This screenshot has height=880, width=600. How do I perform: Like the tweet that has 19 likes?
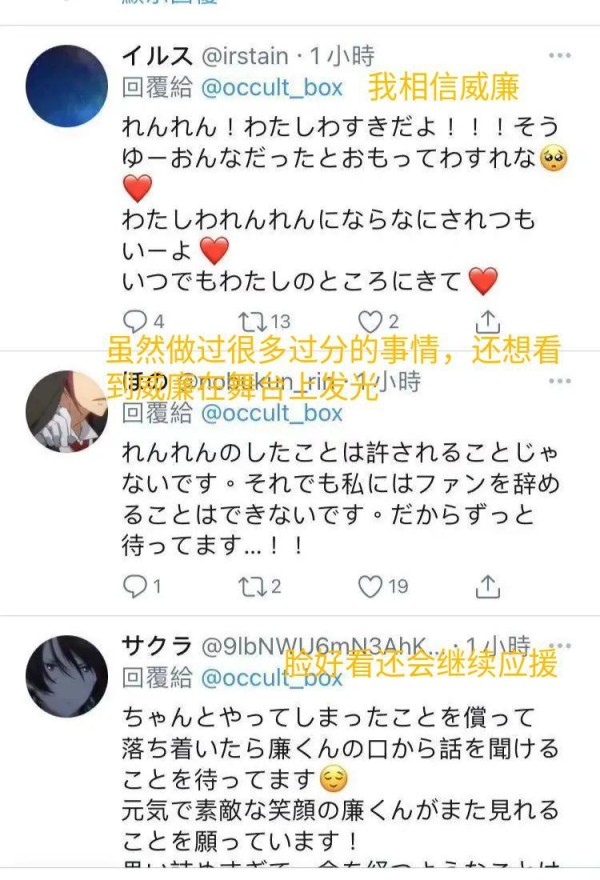(370, 585)
